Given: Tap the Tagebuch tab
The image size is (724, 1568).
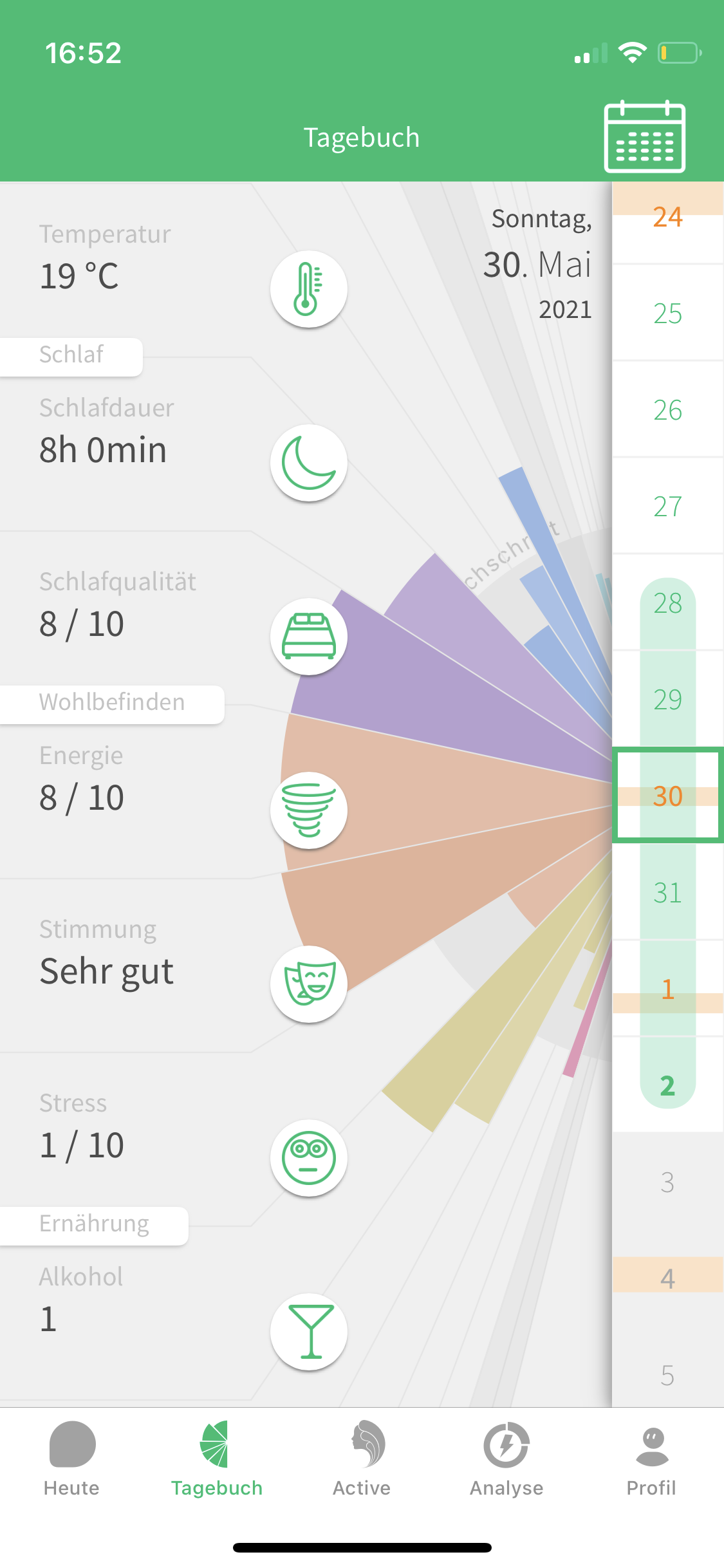Looking at the screenshot, I should (216, 1459).
